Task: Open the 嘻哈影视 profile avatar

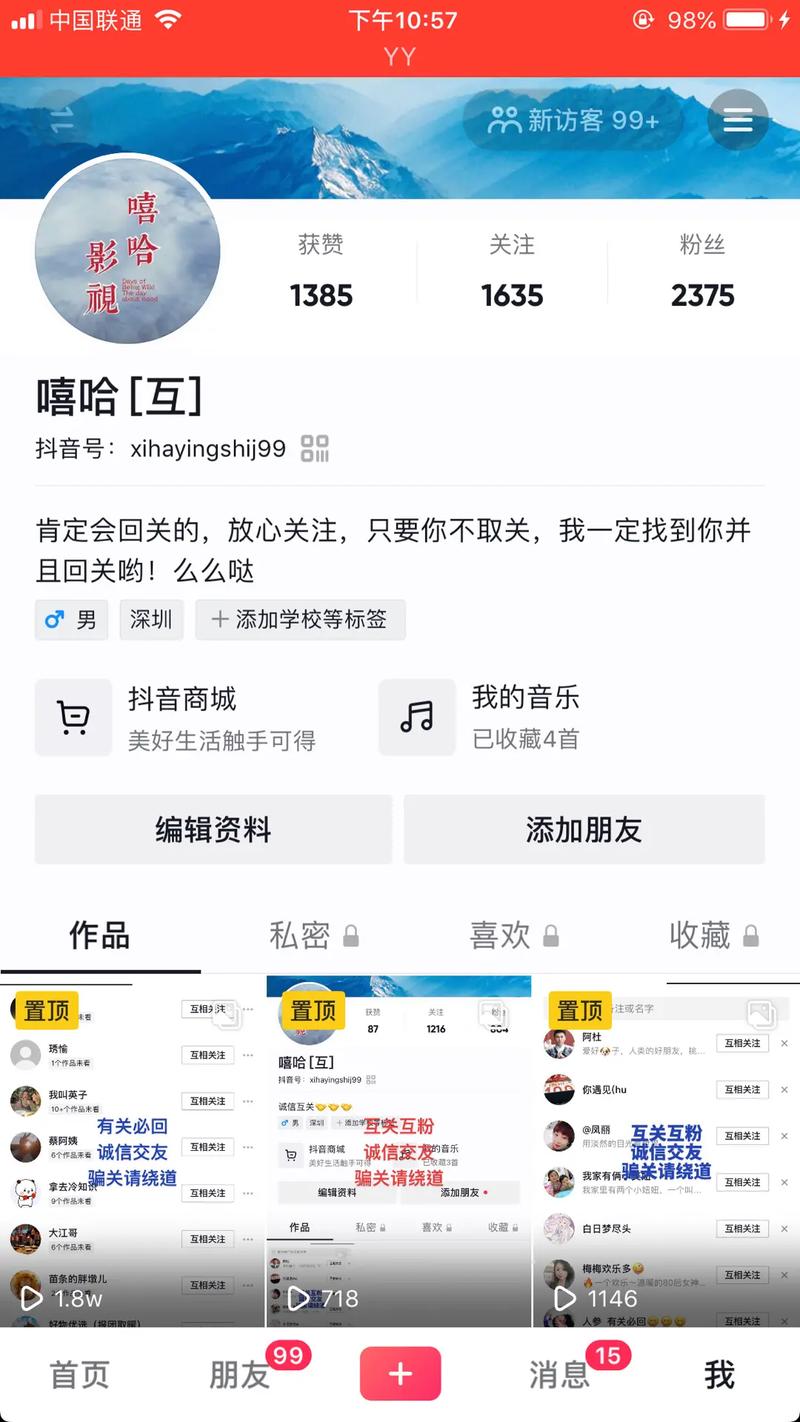Action: (127, 250)
